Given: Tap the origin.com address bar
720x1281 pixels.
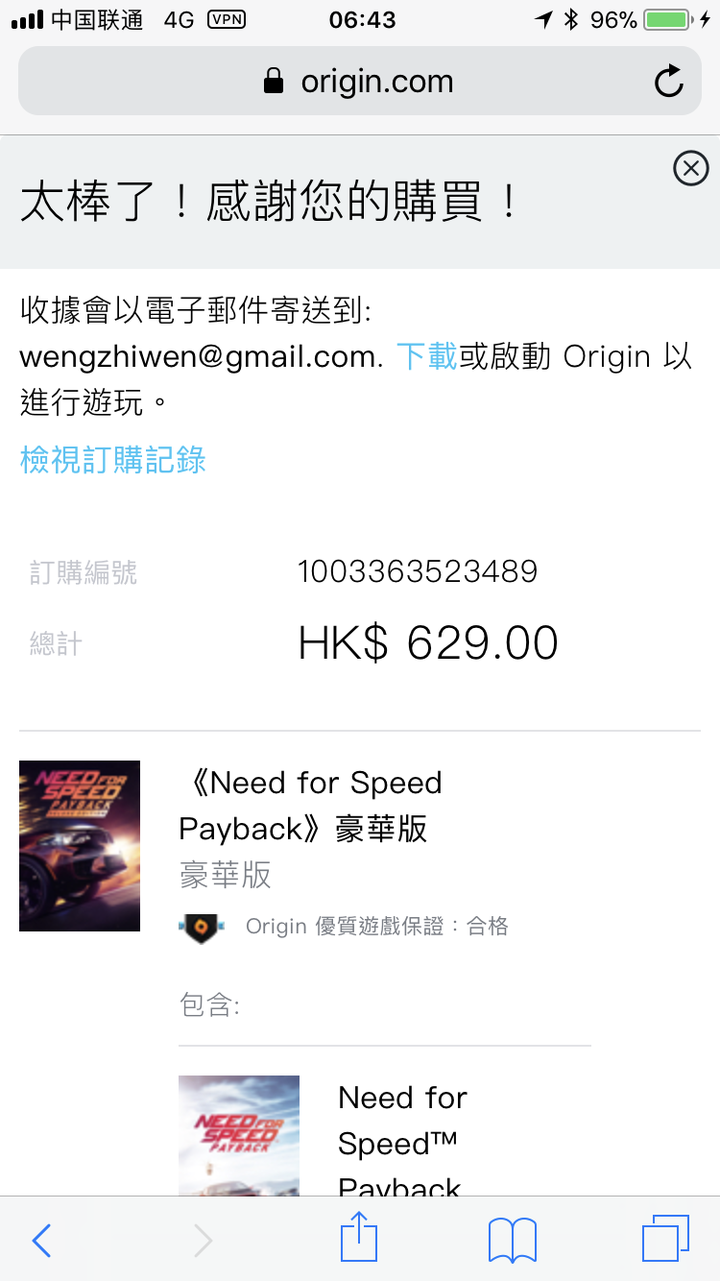Looking at the screenshot, I should [x=360, y=82].
